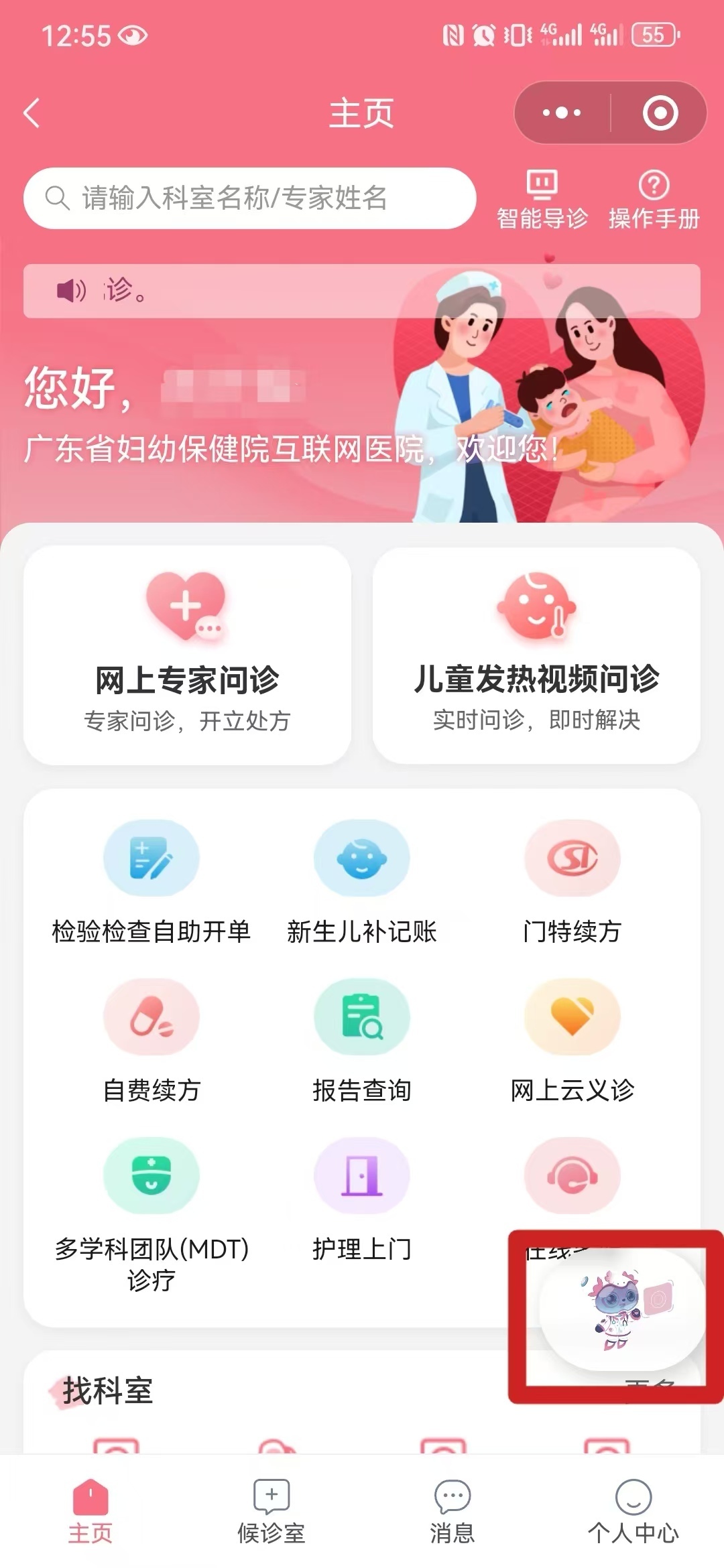Close the mini program with the circle button
The image size is (724, 1568).
click(660, 113)
